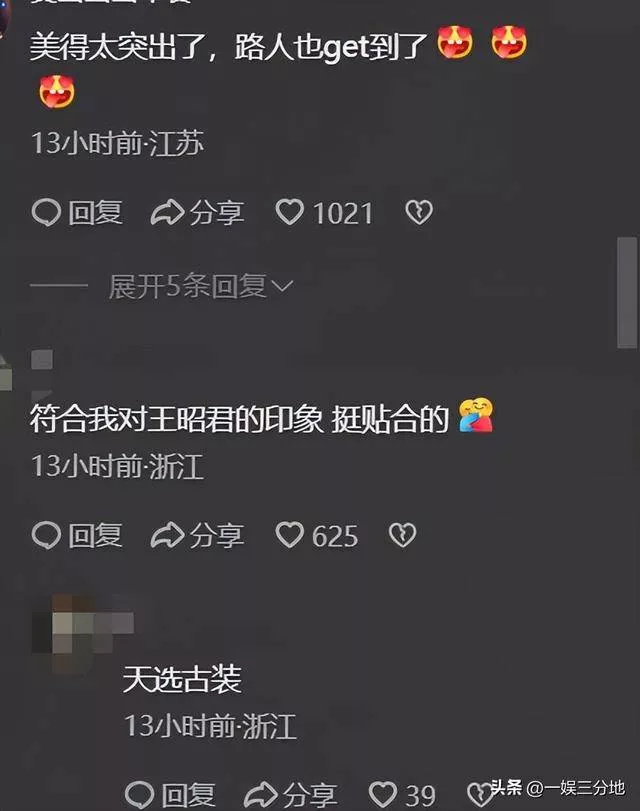Dislike the 王昭君 comment
Viewport: 640px width, 811px height.
402,535
